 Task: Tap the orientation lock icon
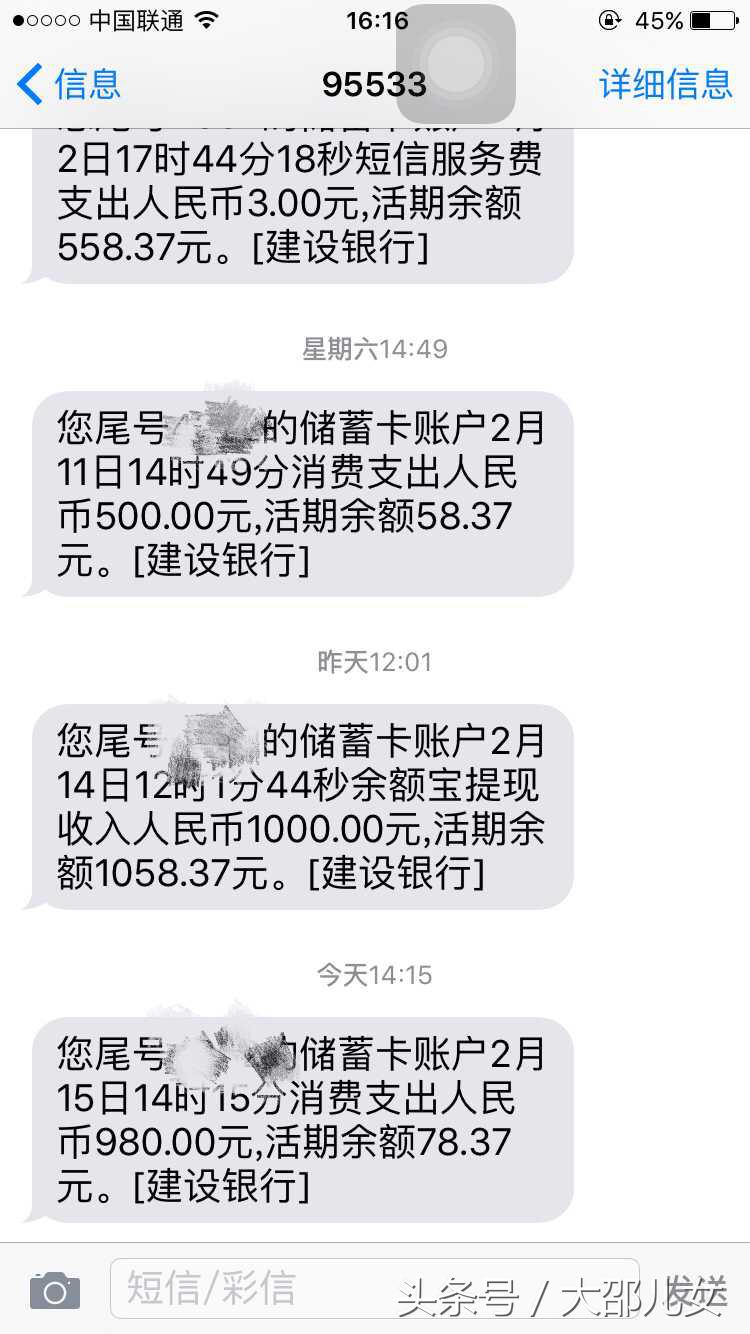pos(609,19)
